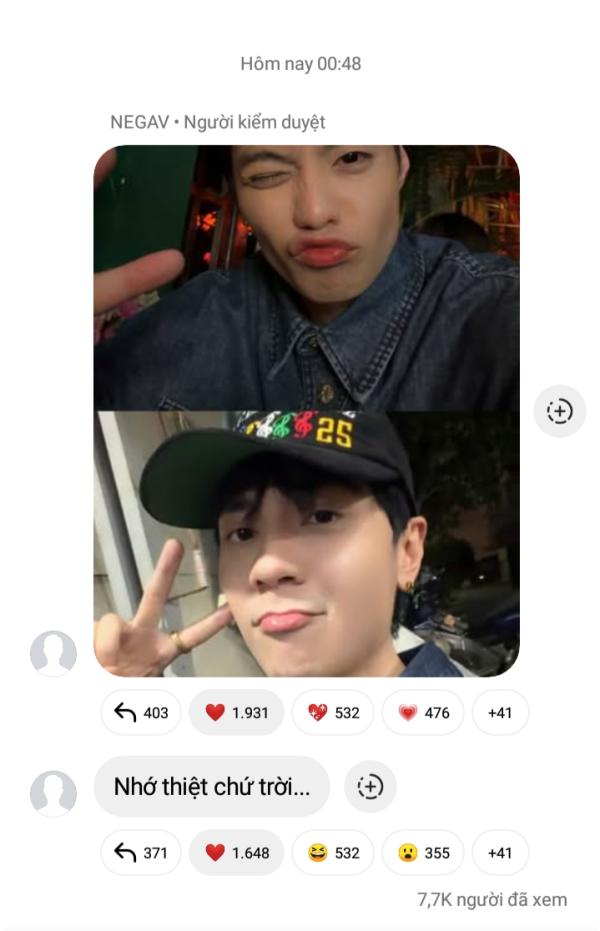This screenshot has height=931, width=600.
Task: View 371 replies on the text message
Action: (141, 853)
